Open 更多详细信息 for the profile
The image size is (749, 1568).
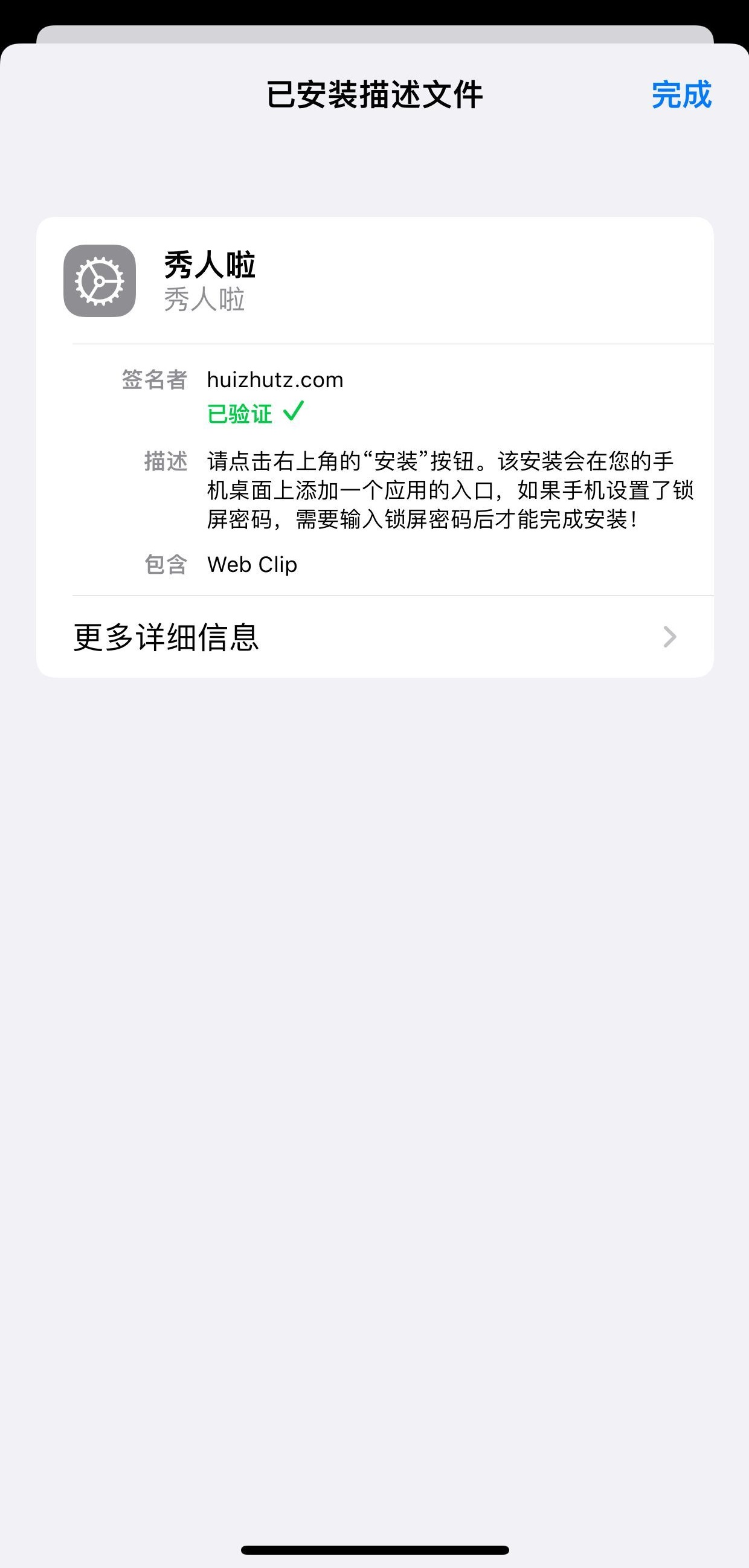tap(374, 637)
